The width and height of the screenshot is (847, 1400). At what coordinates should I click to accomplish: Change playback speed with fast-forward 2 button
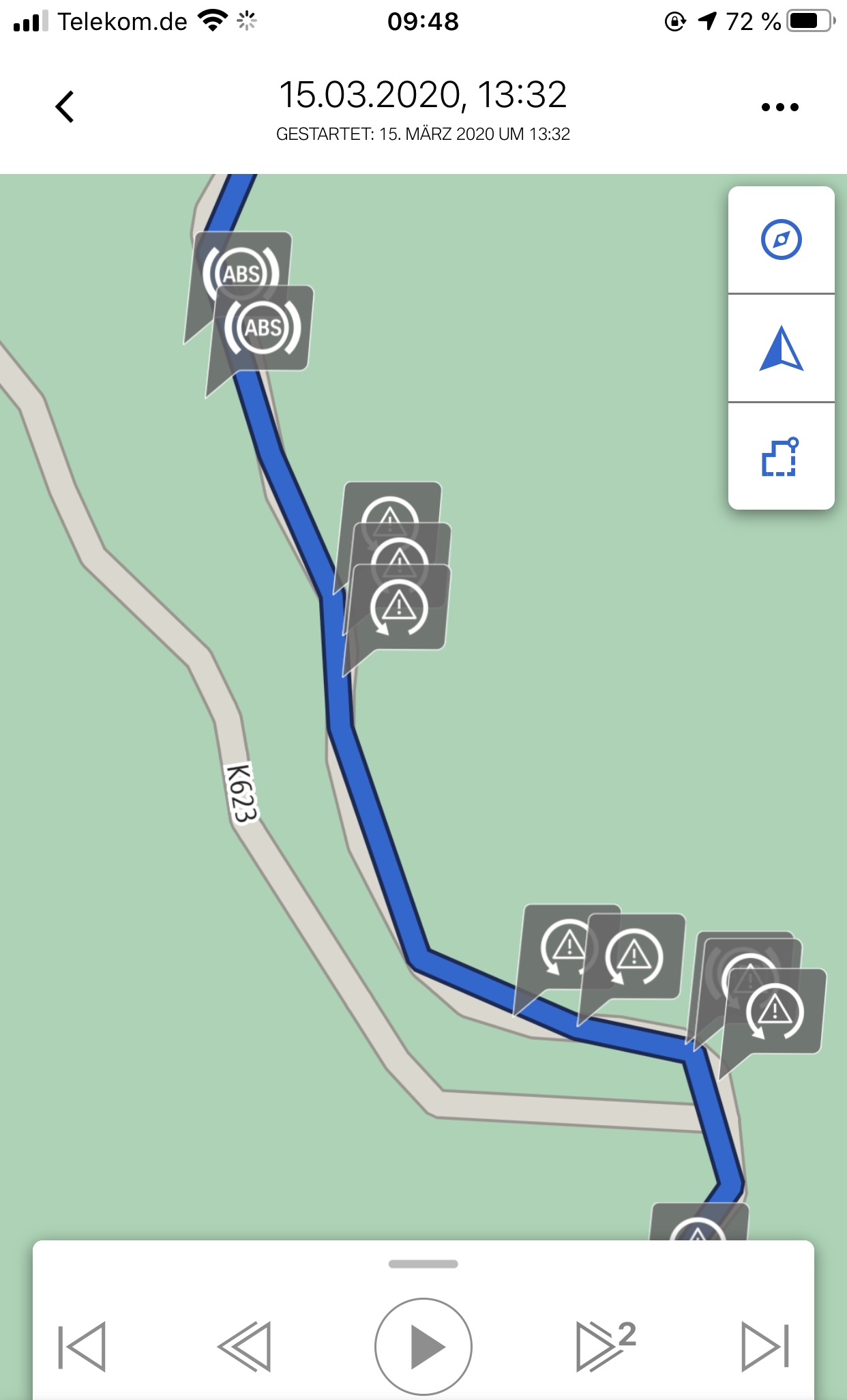click(604, 1346)
